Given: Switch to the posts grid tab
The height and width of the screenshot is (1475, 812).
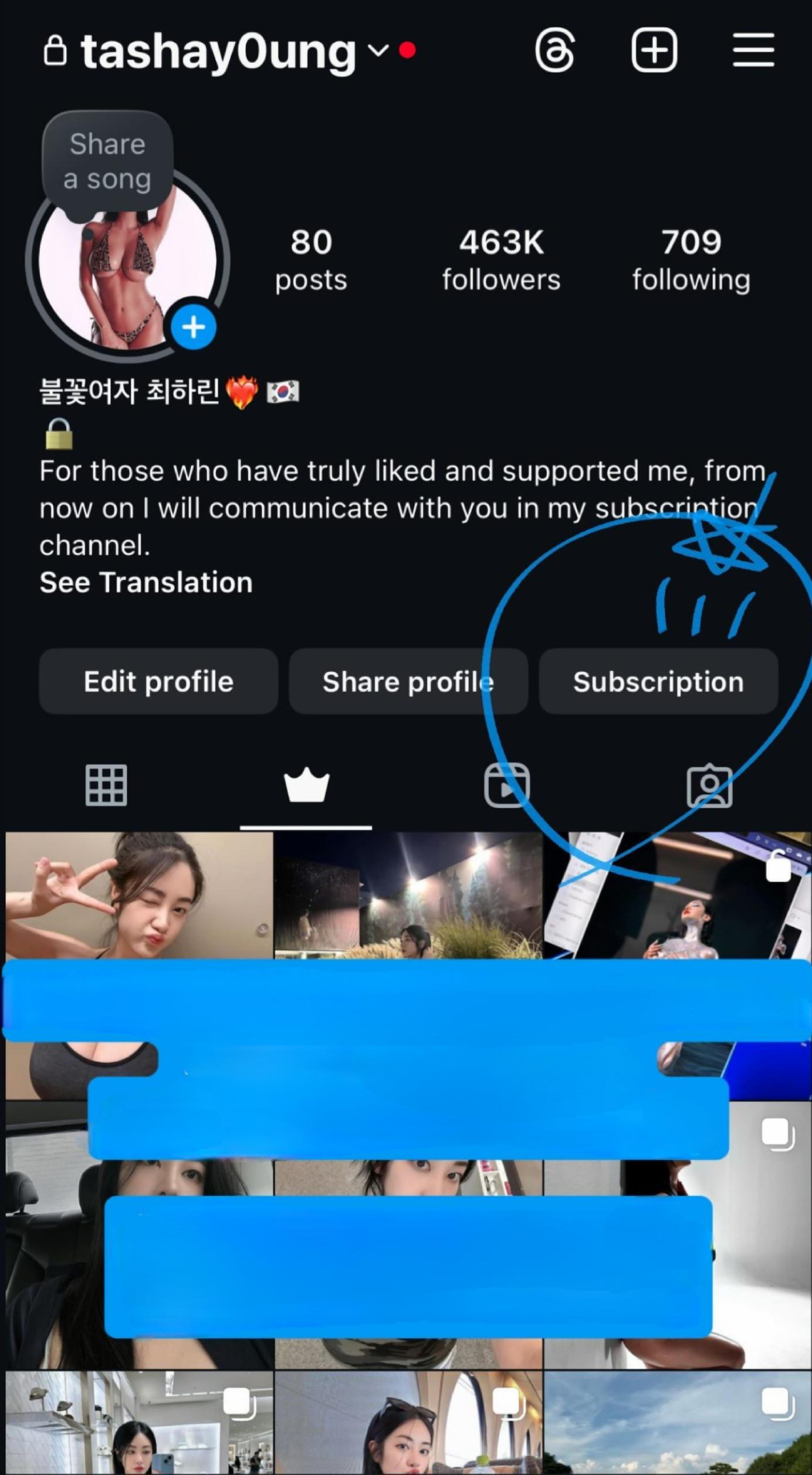Looking at the screenshot, I should (x=106, y=785).
